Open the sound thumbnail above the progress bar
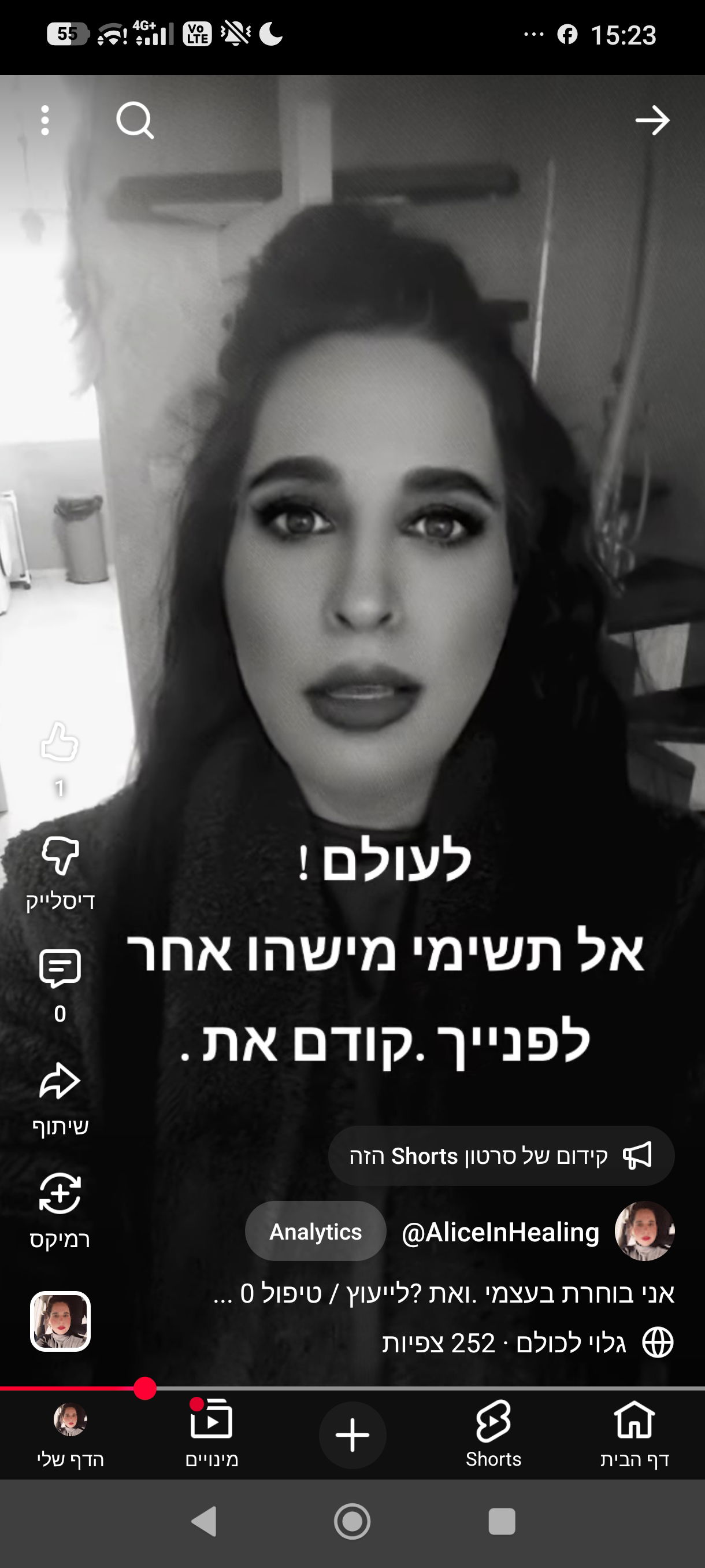Viewport: 705px width, 1568px height. [x=60, y=1322]
